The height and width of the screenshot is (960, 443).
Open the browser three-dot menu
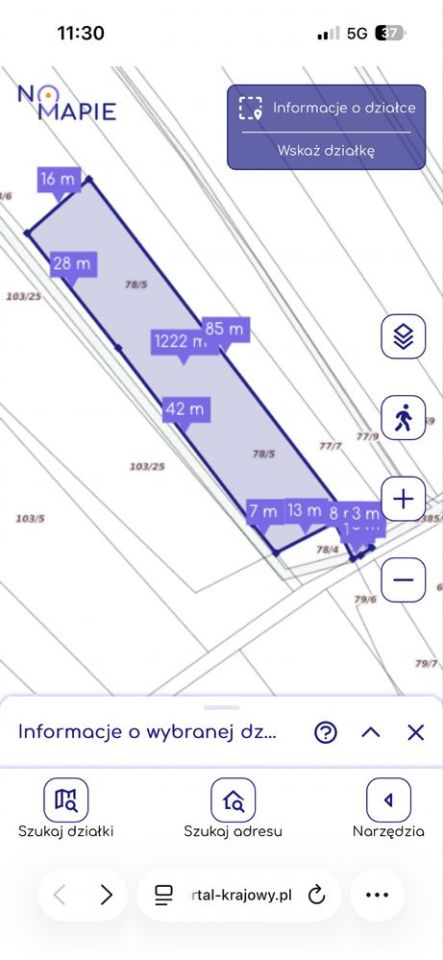377,895
